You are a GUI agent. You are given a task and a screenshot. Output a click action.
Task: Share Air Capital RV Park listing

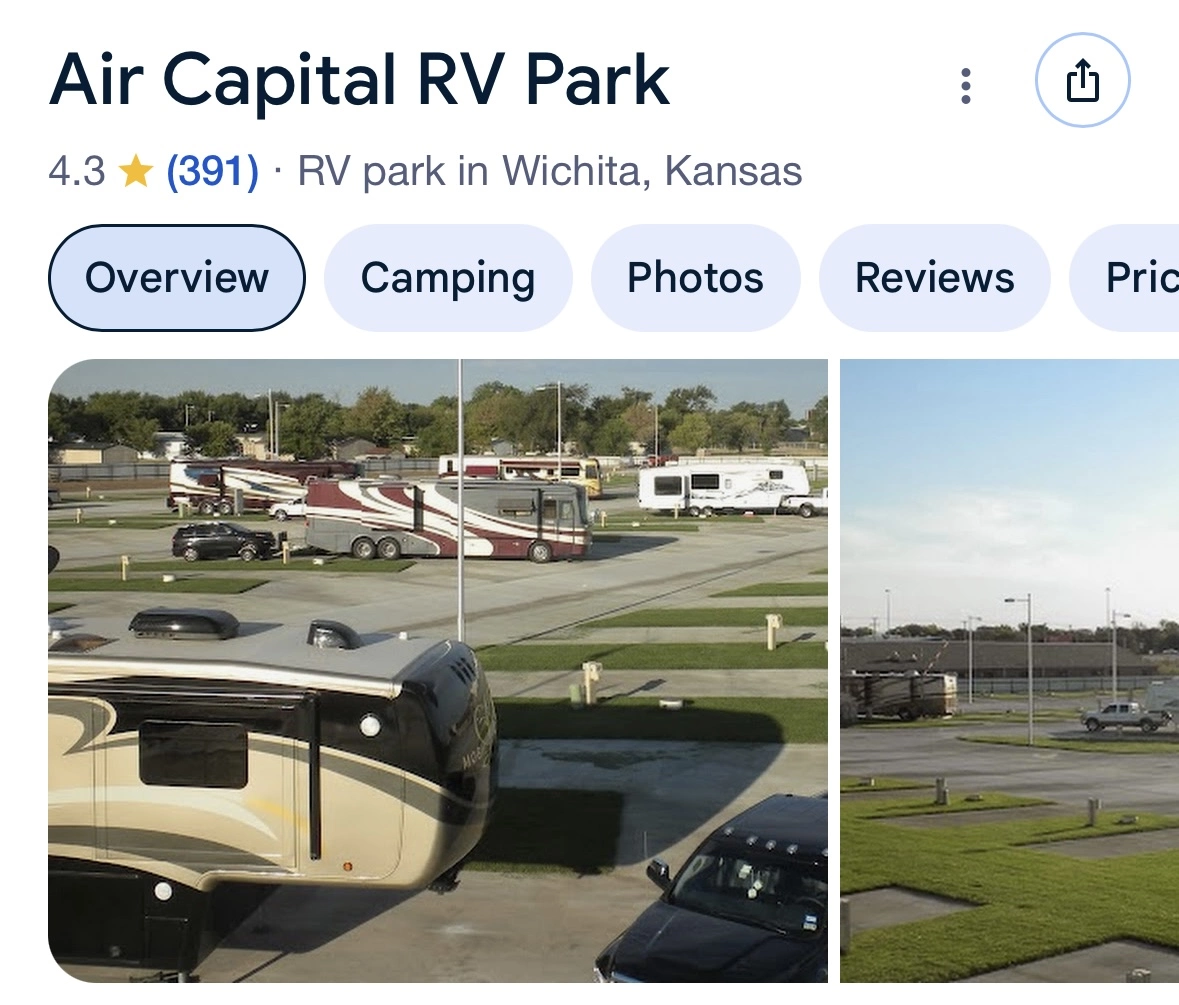pyautogui.click(x=1083, y=80)
